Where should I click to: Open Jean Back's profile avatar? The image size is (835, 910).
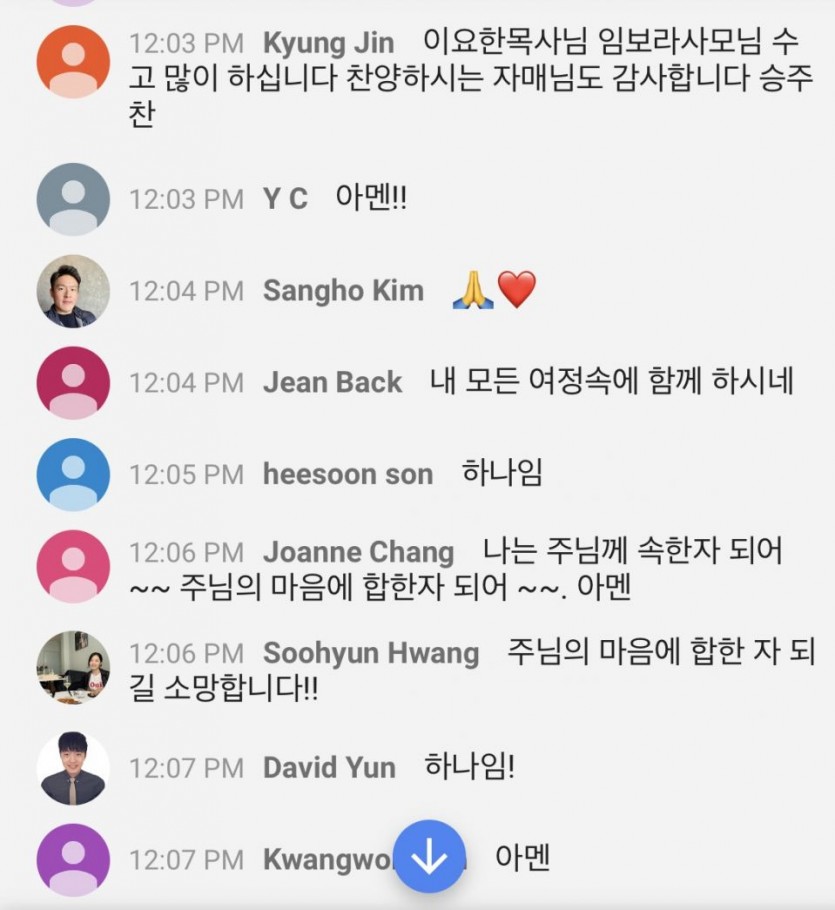[x=73, y=382]
